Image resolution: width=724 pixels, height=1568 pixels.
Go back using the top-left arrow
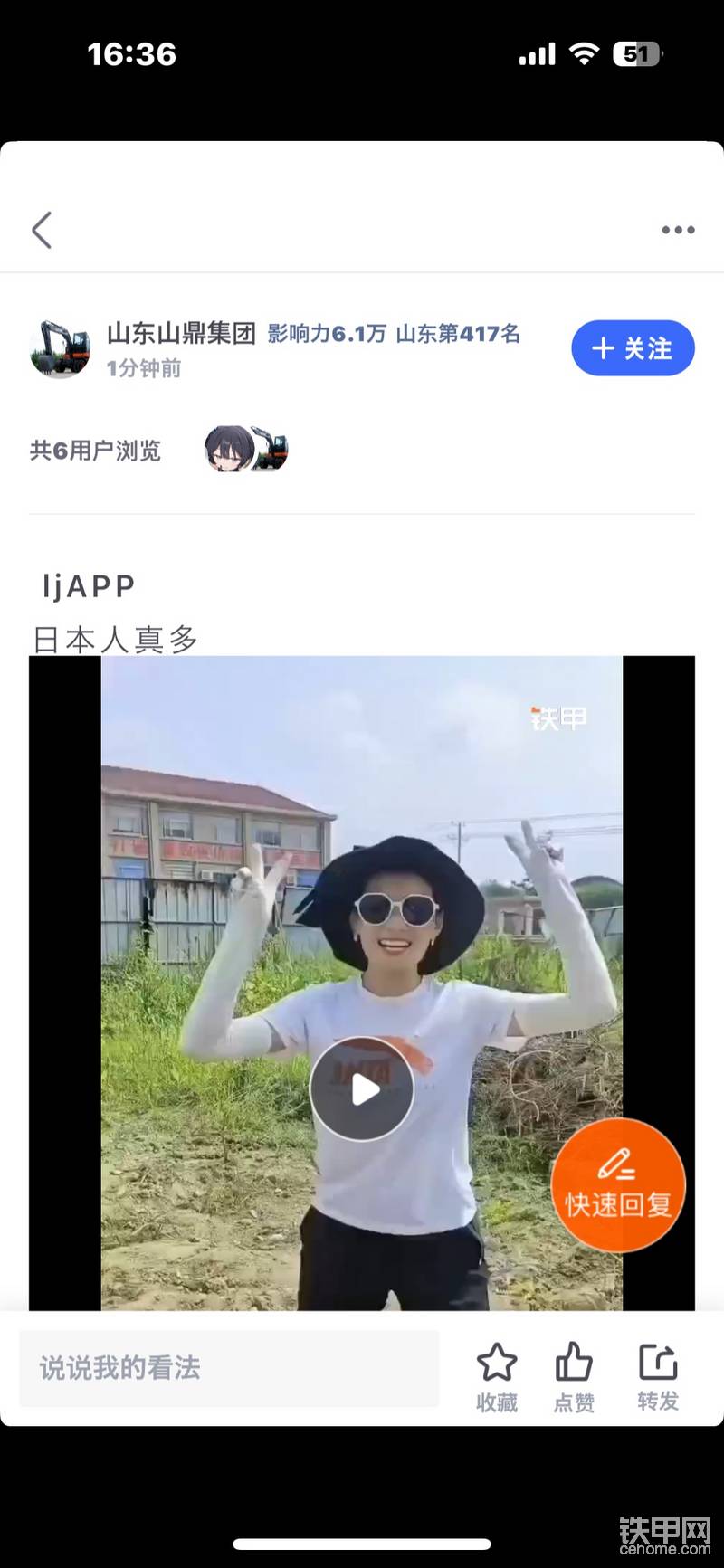coord(42,230)
